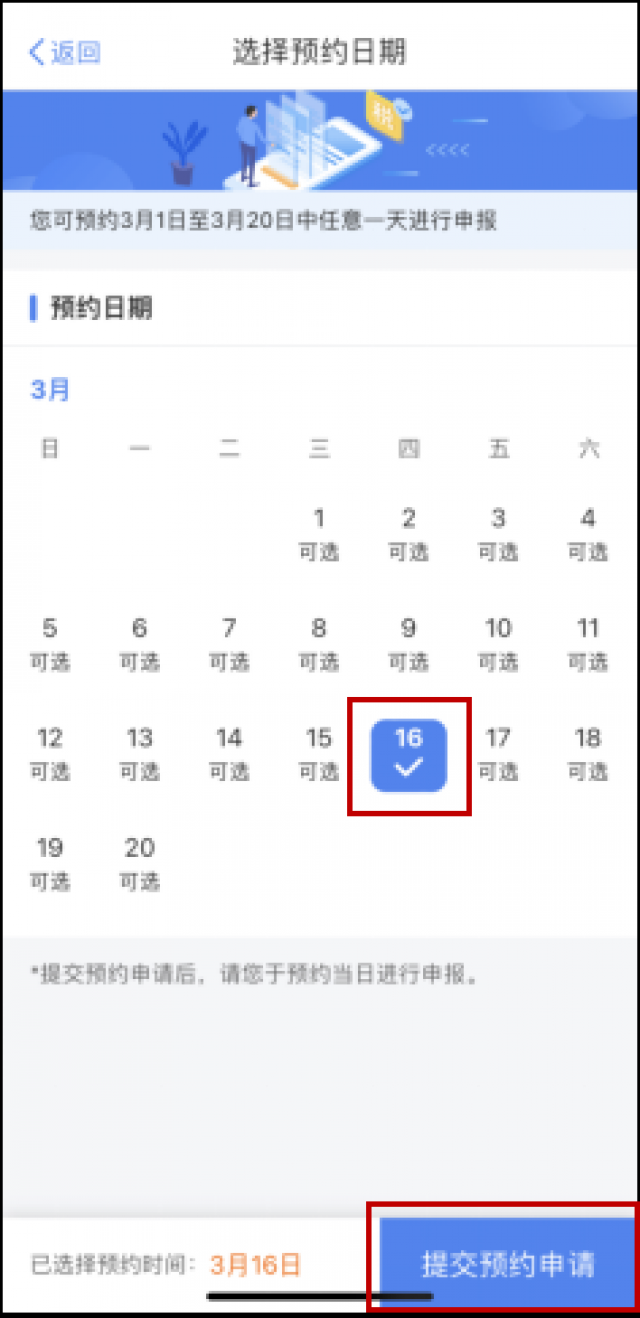Choose March 11 as appointment date
The image size is (640, 1318).
coord(588,643)
